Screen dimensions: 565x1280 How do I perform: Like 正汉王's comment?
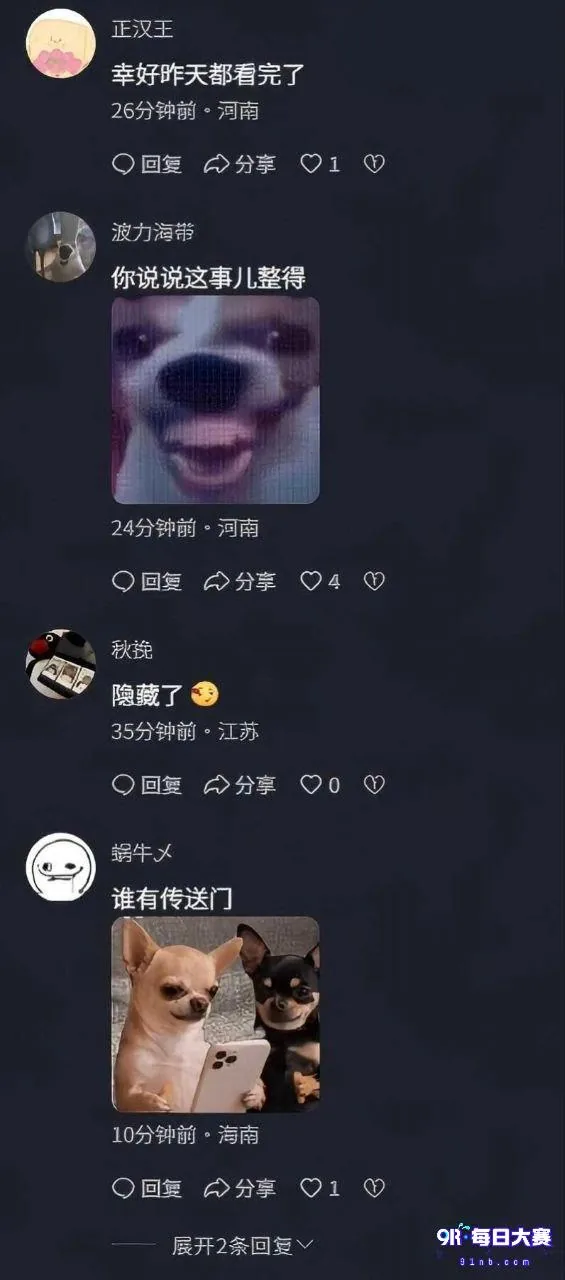coord(320,164)
